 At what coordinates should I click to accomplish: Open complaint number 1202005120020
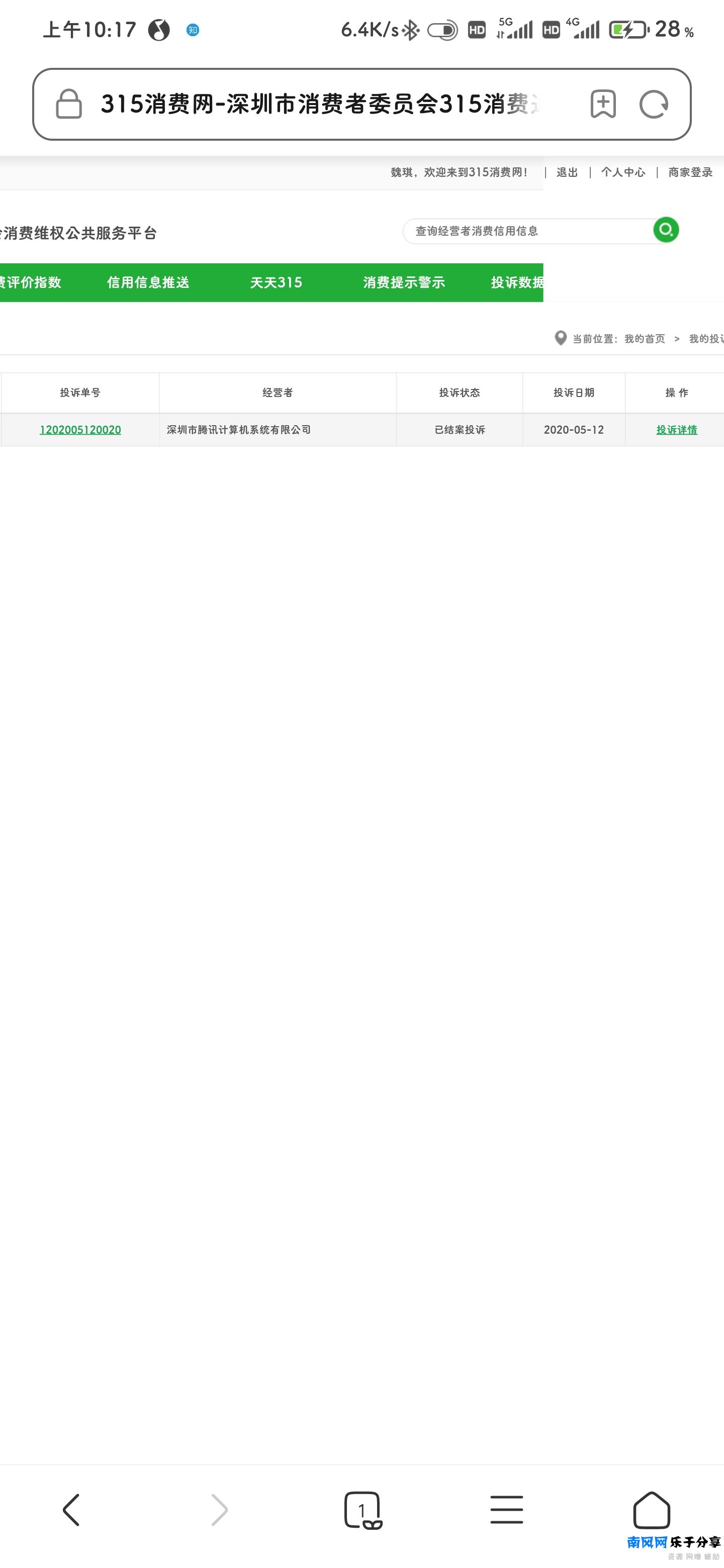click(80, 430)
